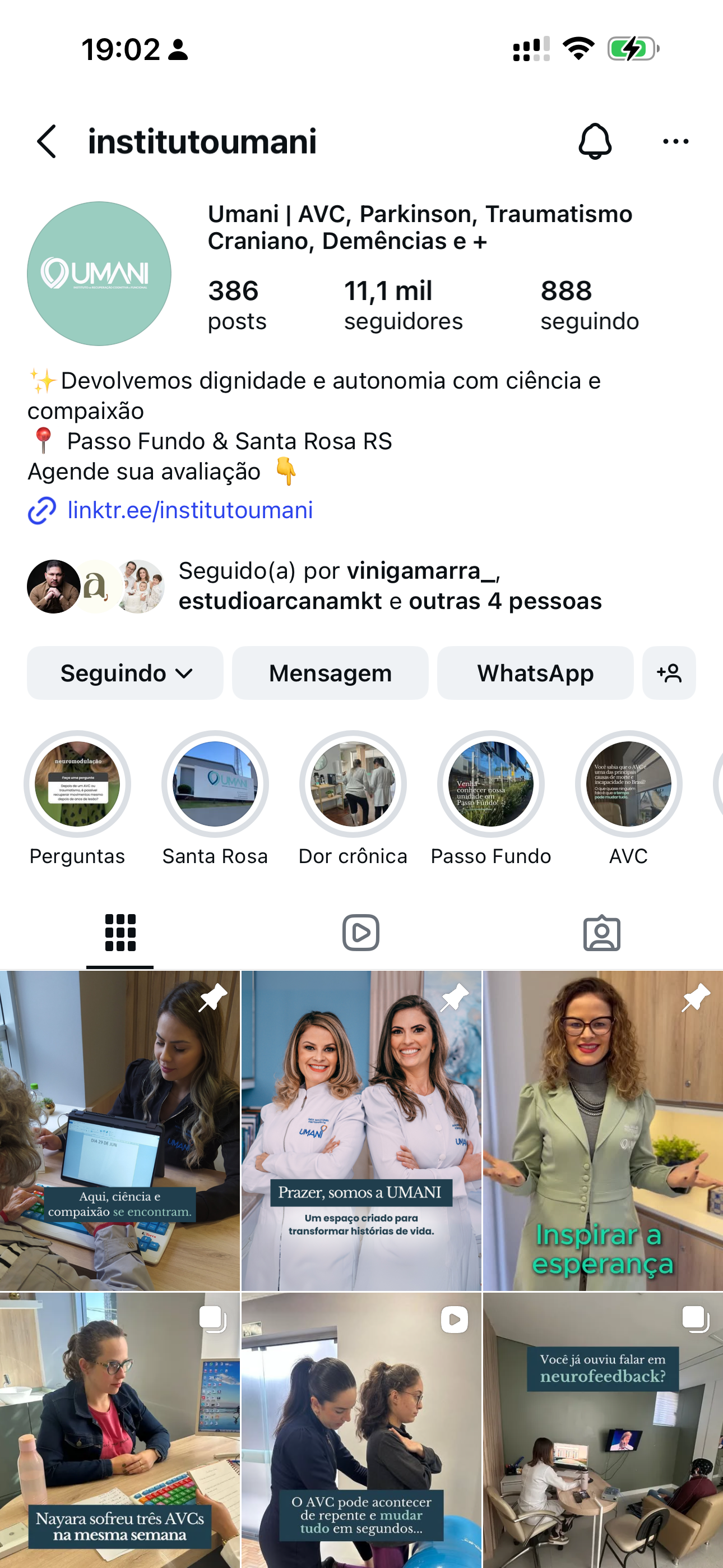The image size is (723, 1568).
Task: Tap the Mensagem button
Action: tap(330, 672)
